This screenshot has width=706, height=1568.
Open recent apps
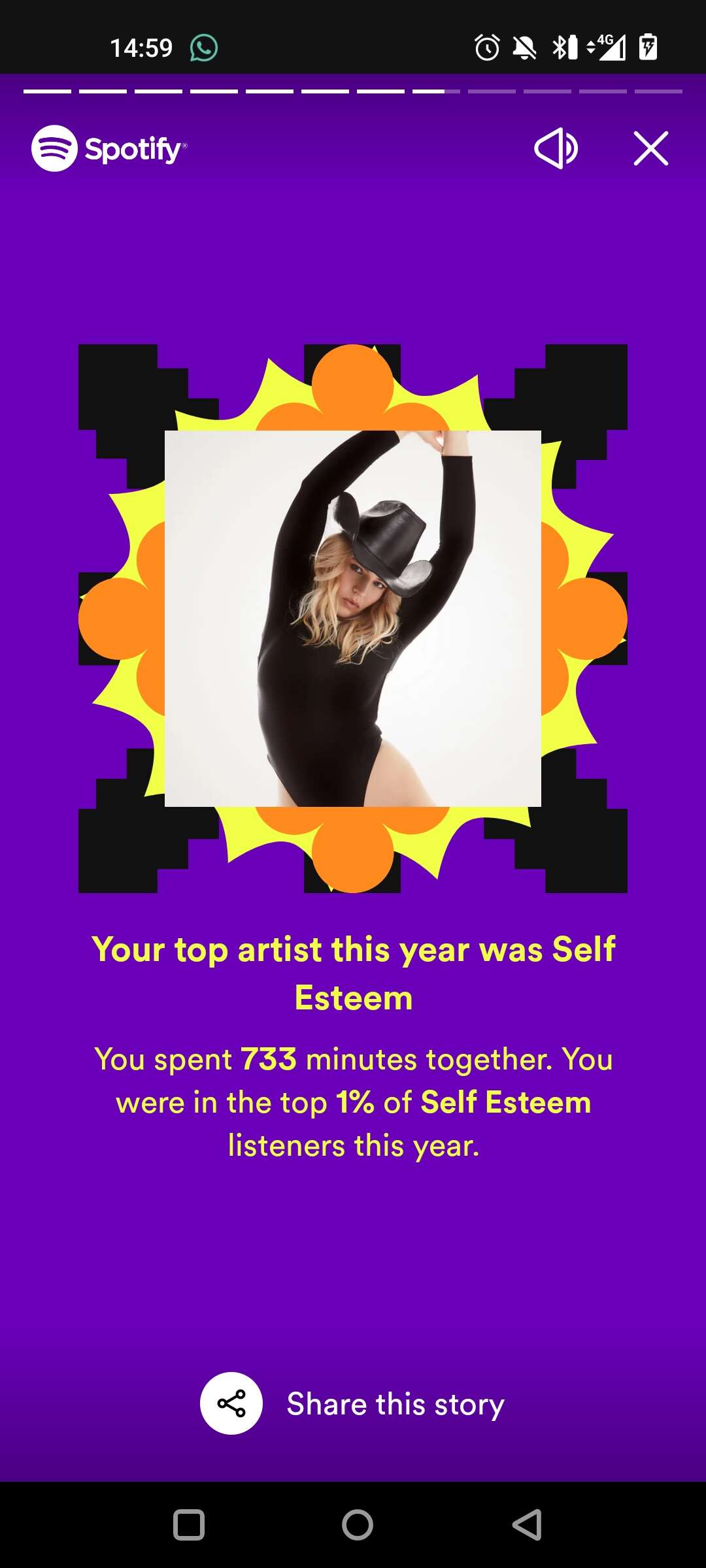point(189,1525)
